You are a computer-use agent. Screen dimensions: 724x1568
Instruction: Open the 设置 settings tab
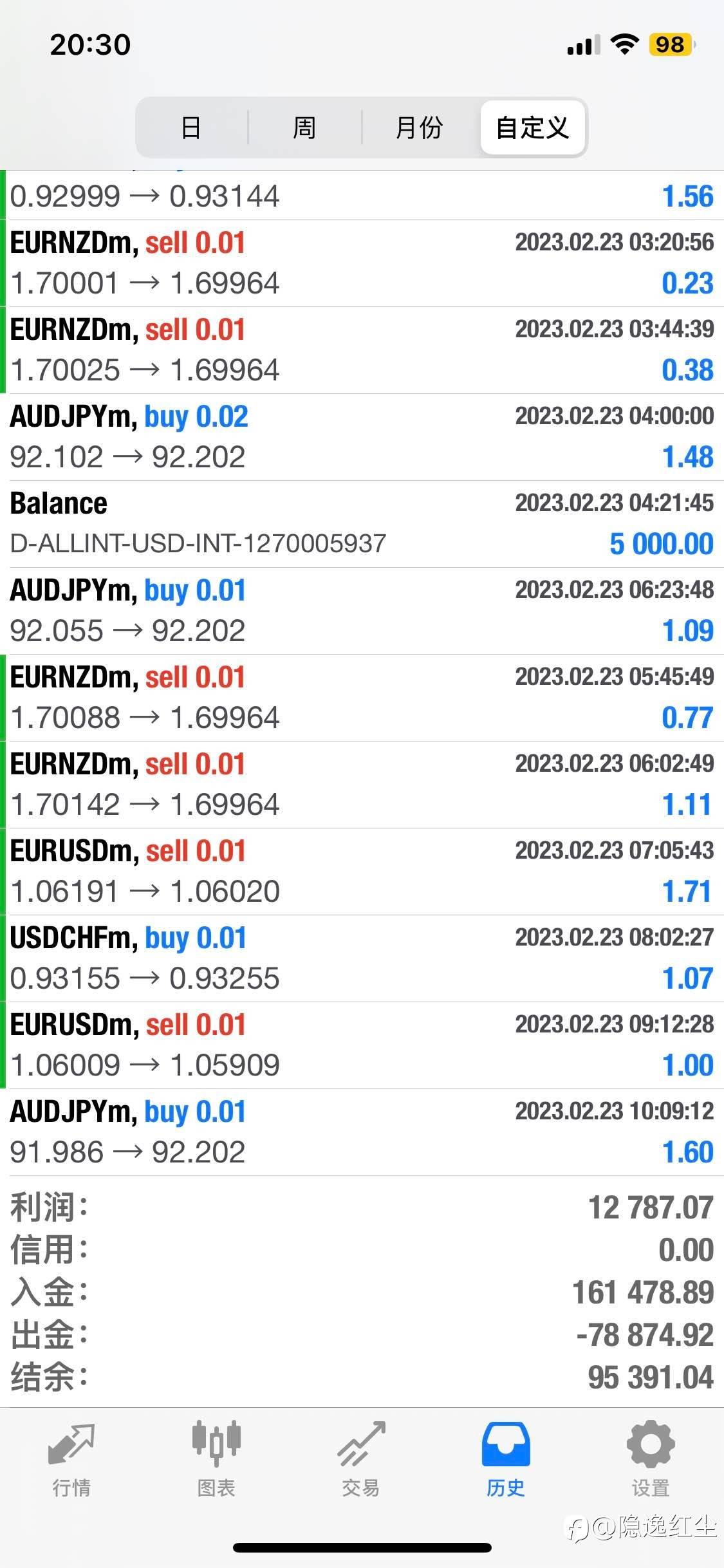point(651,1460)
